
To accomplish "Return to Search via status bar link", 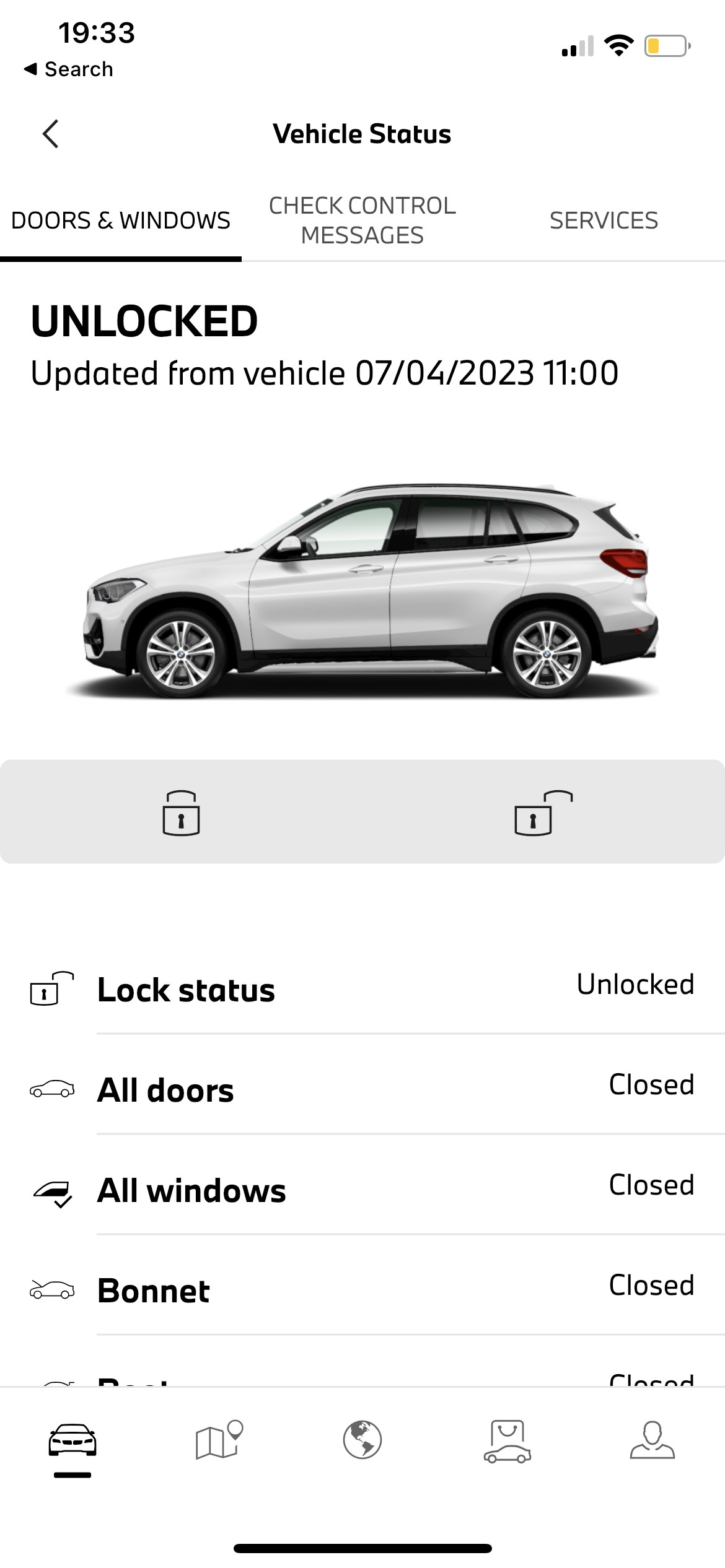I will click(68, 69).
